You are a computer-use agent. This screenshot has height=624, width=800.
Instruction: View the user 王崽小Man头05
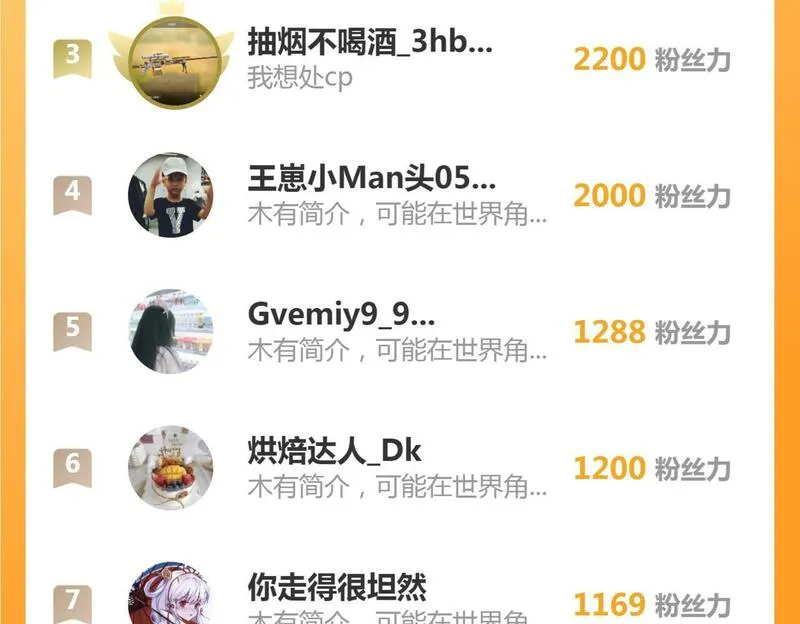372,180
